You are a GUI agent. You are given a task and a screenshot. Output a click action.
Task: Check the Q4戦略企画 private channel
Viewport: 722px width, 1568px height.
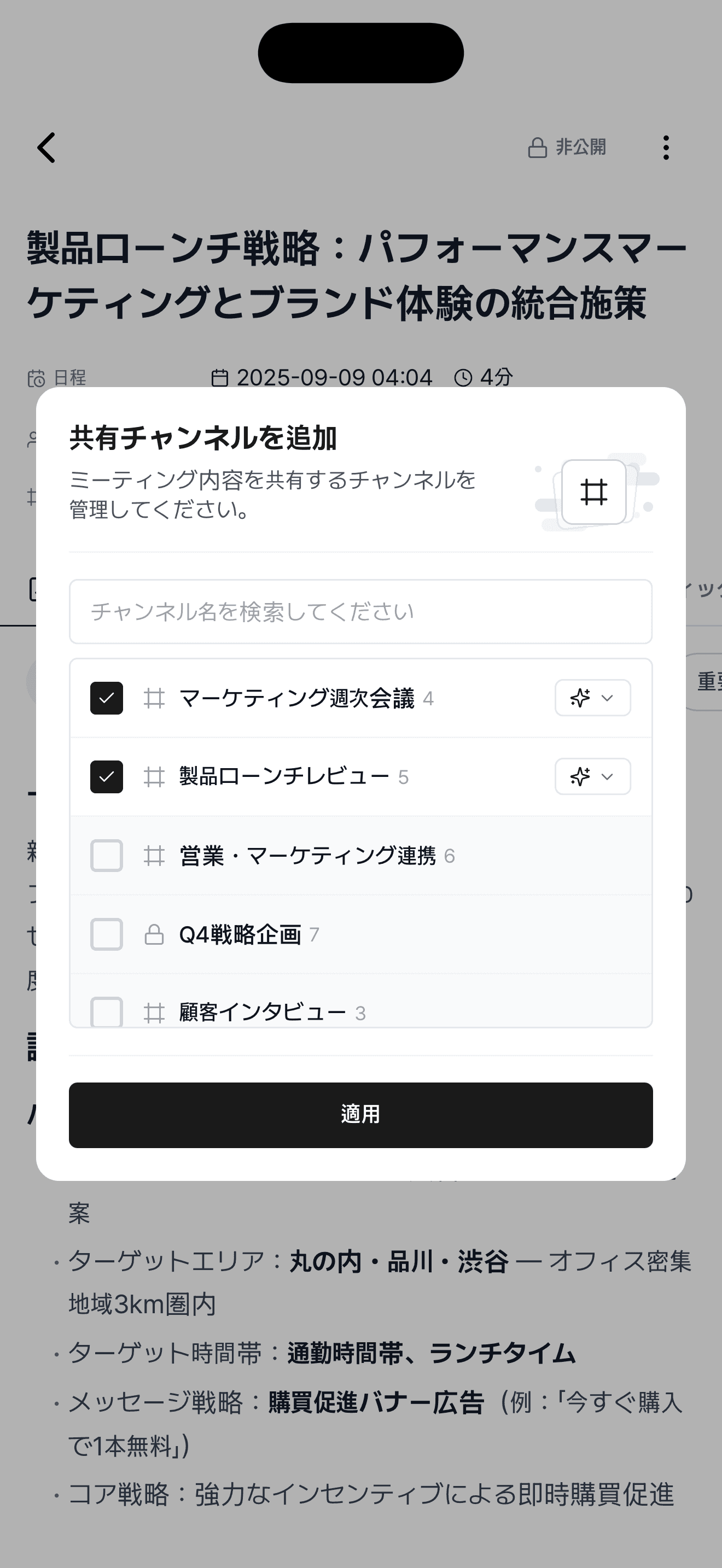(x=107, y=934)
